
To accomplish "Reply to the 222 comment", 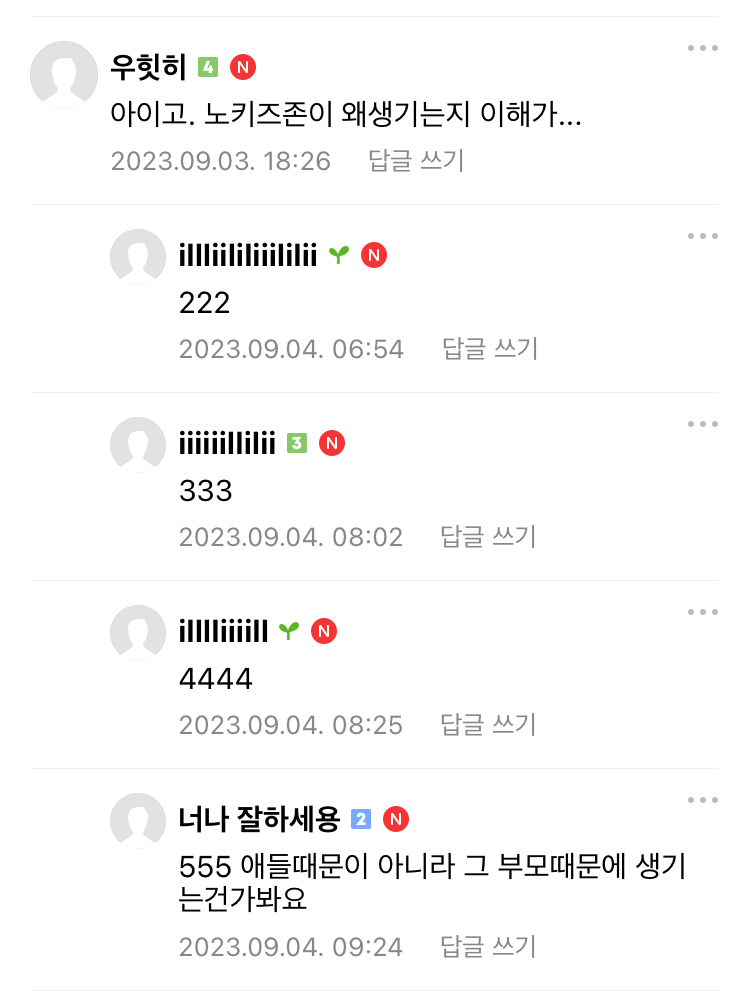I will [x=490, y=349].
